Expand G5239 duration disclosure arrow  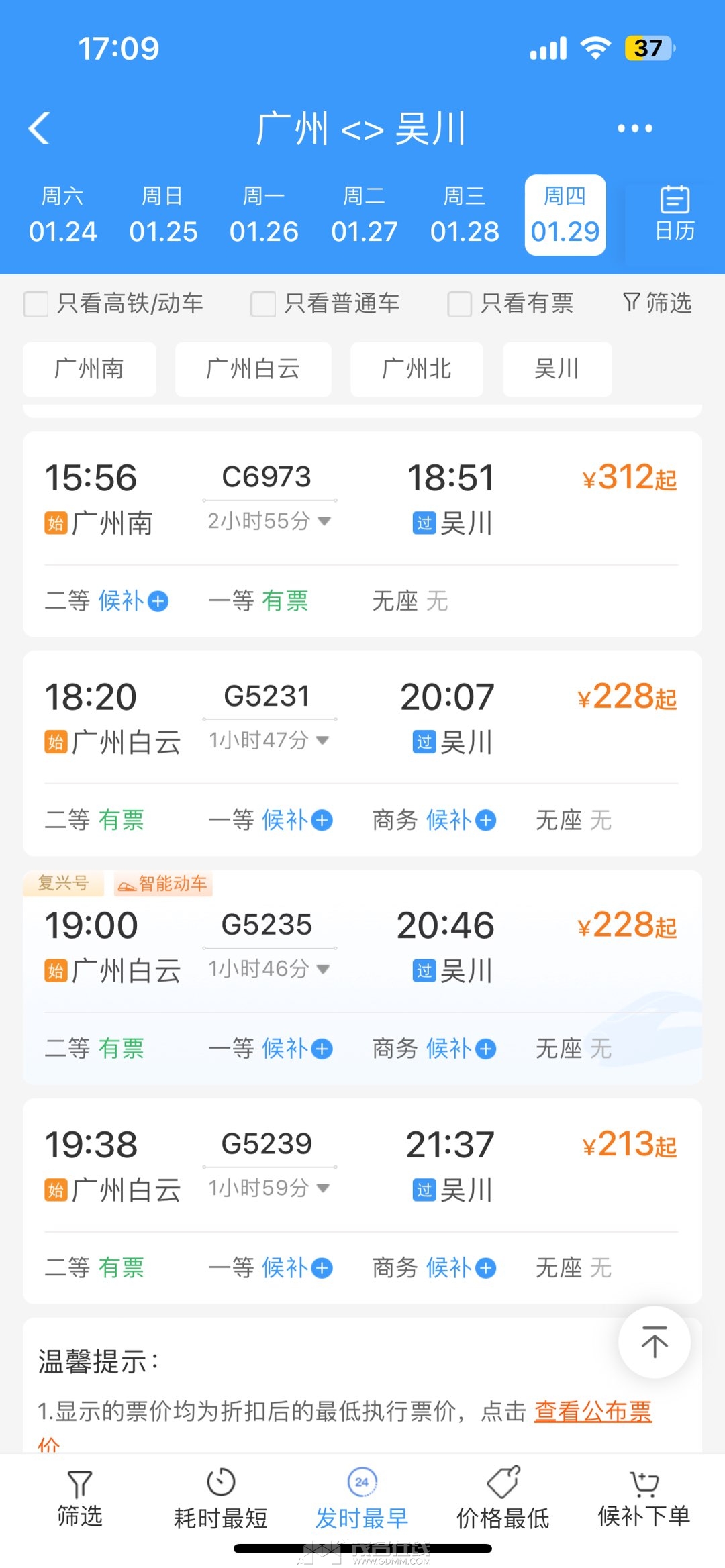coord(322,1190)
